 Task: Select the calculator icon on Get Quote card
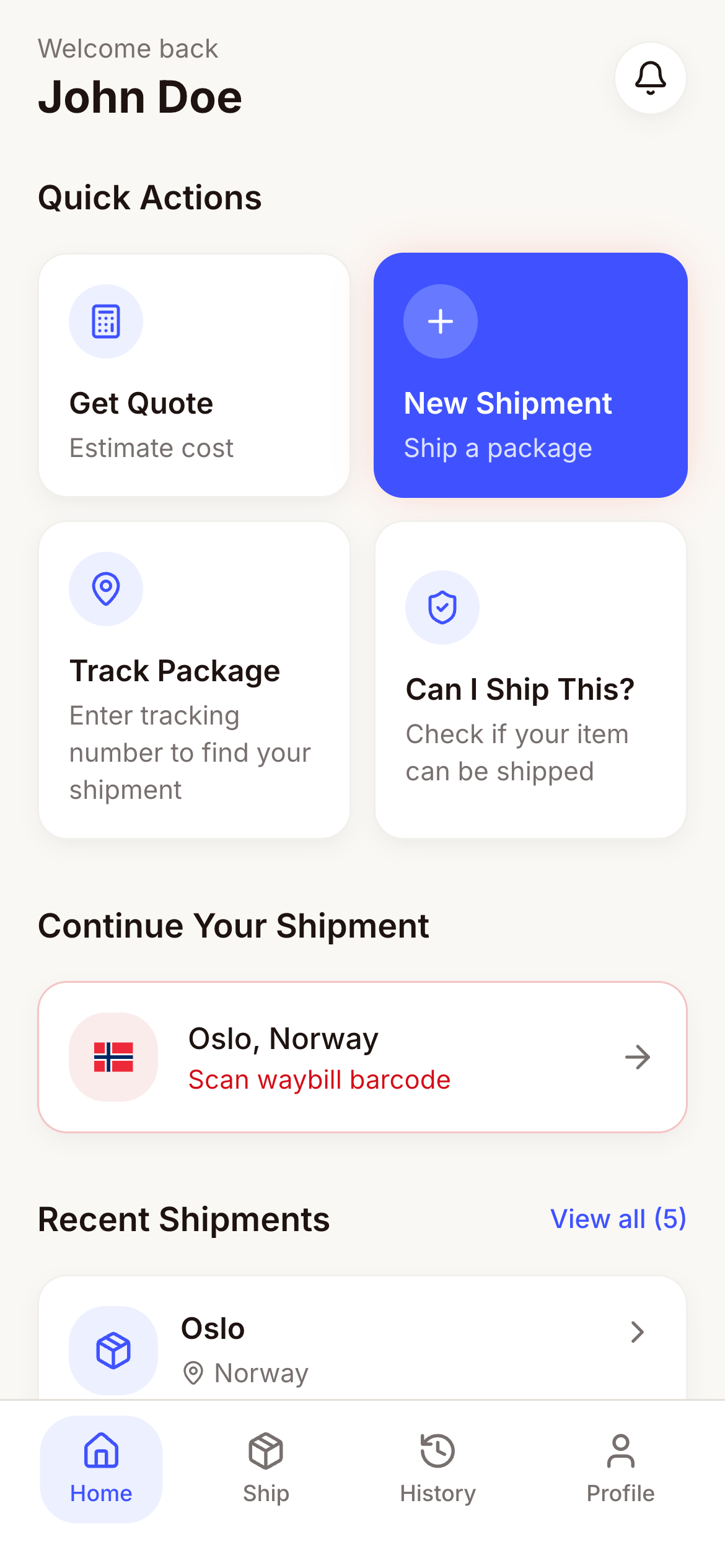[x=106, y=321]
